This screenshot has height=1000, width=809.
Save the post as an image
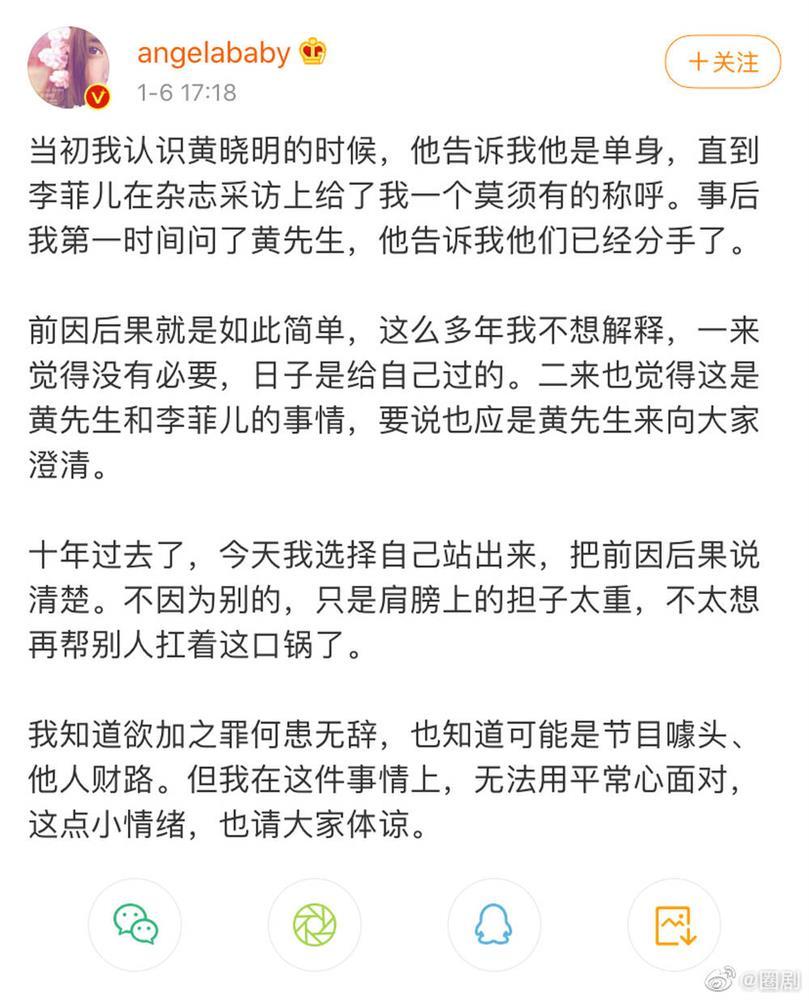point(674,924)
